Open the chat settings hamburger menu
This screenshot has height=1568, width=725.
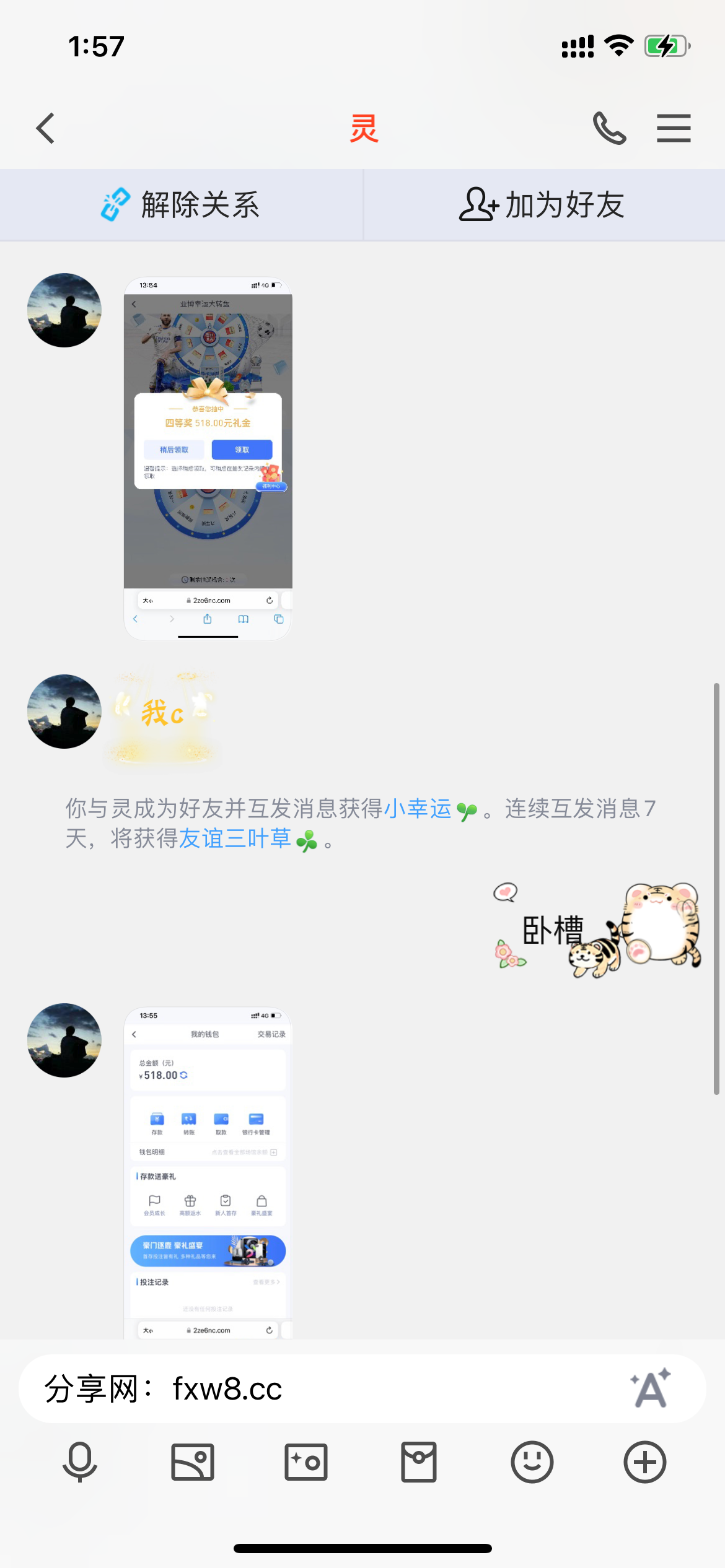[674, 129]
